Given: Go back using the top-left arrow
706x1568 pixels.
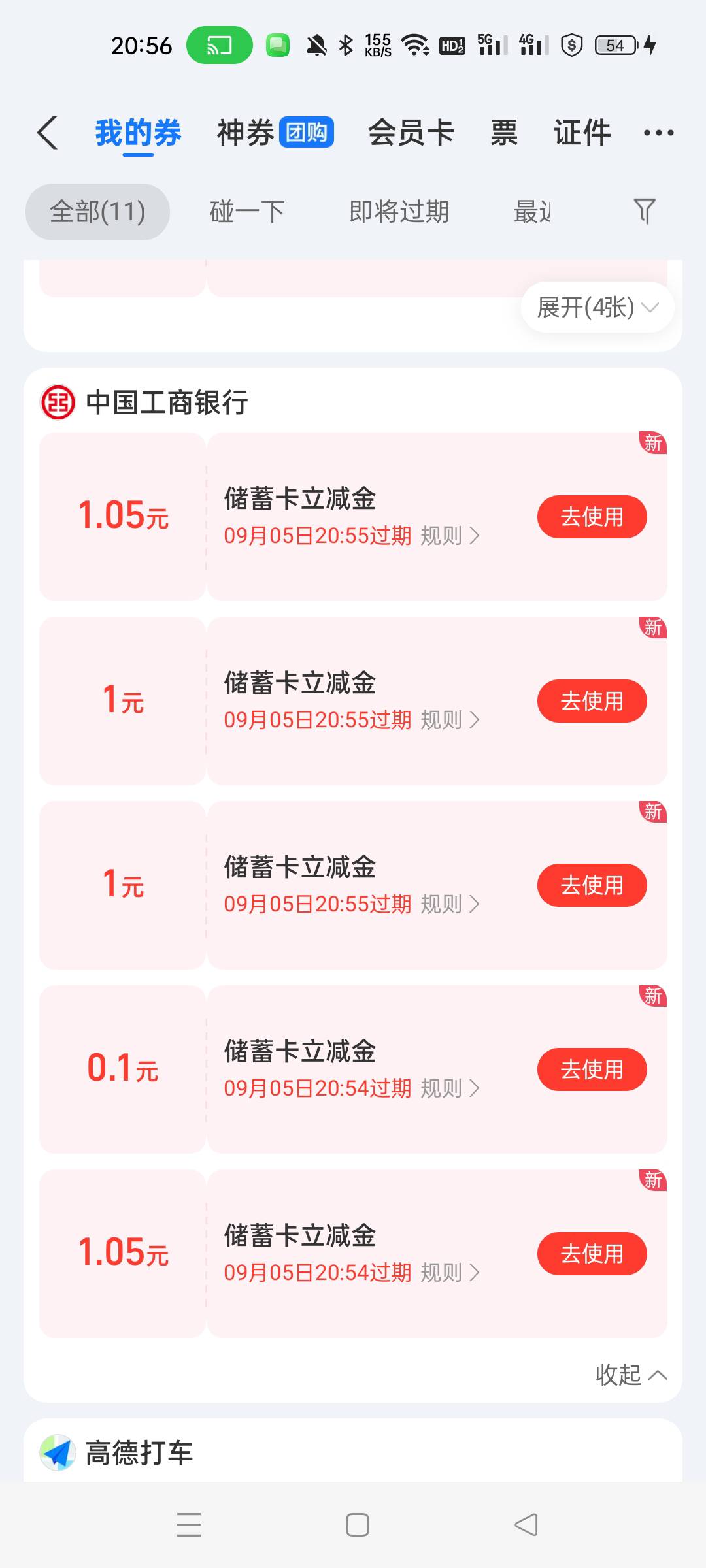Looking at the screenshot, I should (48, 133).
